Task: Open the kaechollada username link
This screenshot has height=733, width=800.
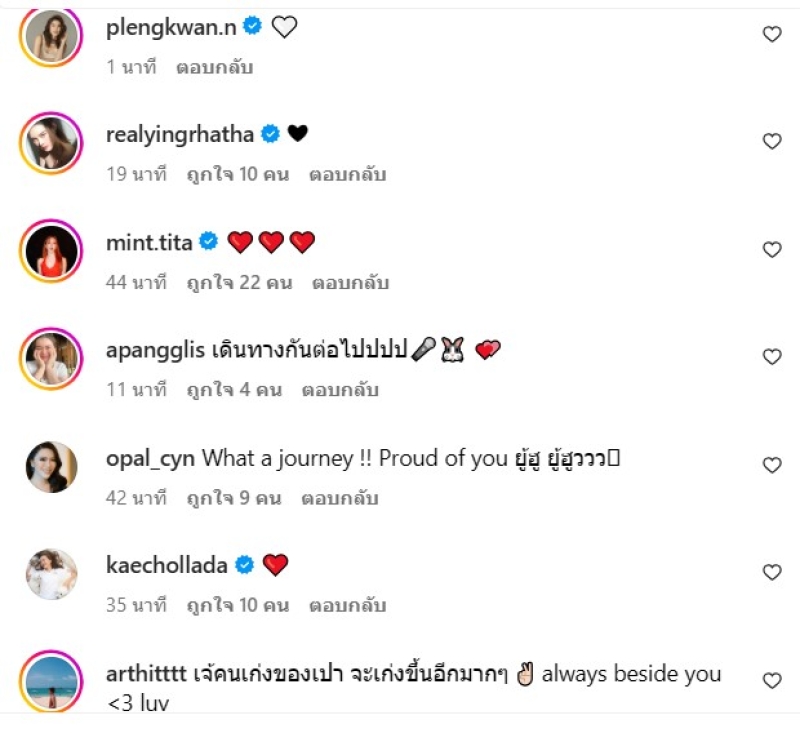Action: 166,566
